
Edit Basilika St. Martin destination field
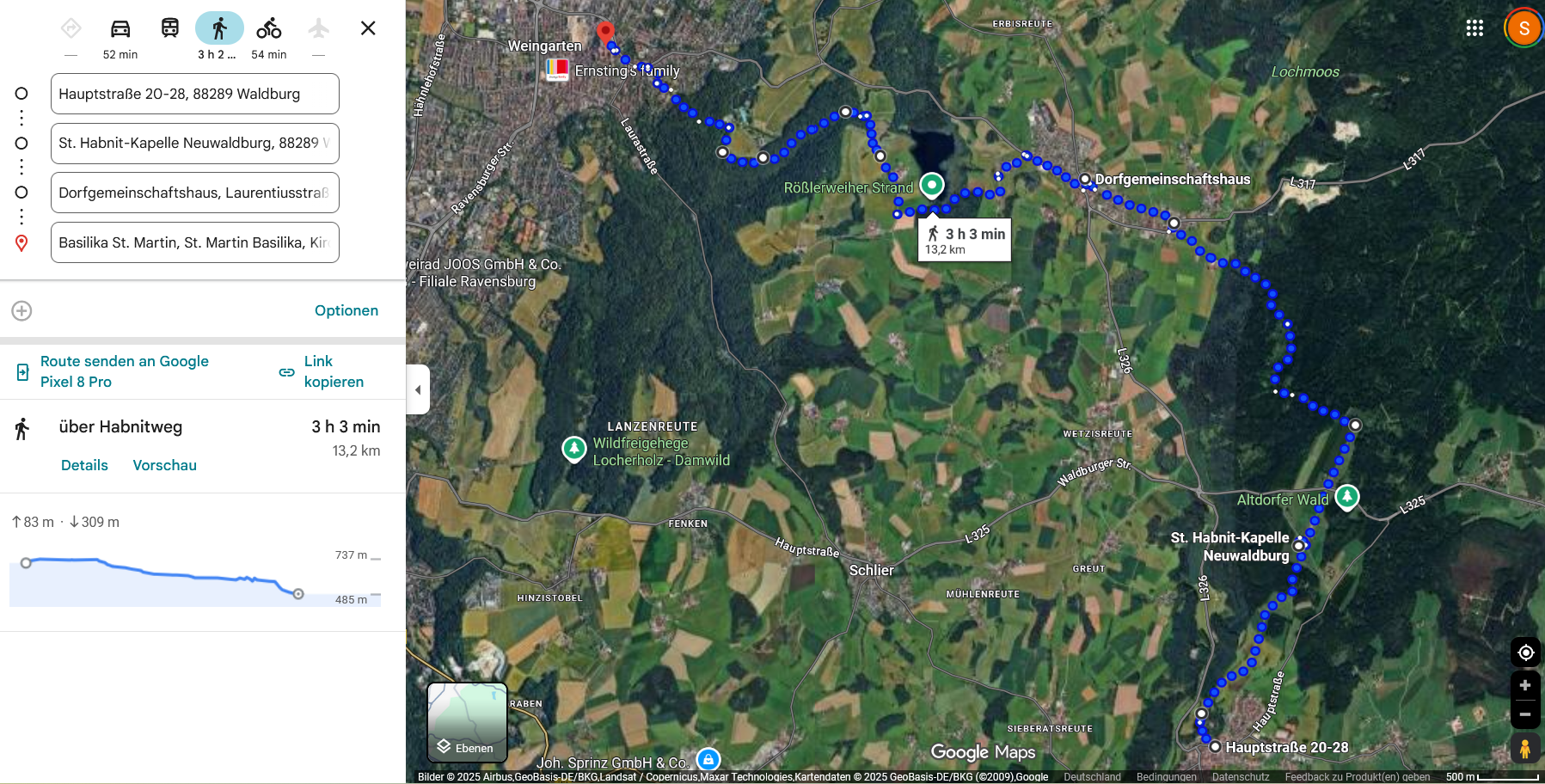tap(194, 242)
